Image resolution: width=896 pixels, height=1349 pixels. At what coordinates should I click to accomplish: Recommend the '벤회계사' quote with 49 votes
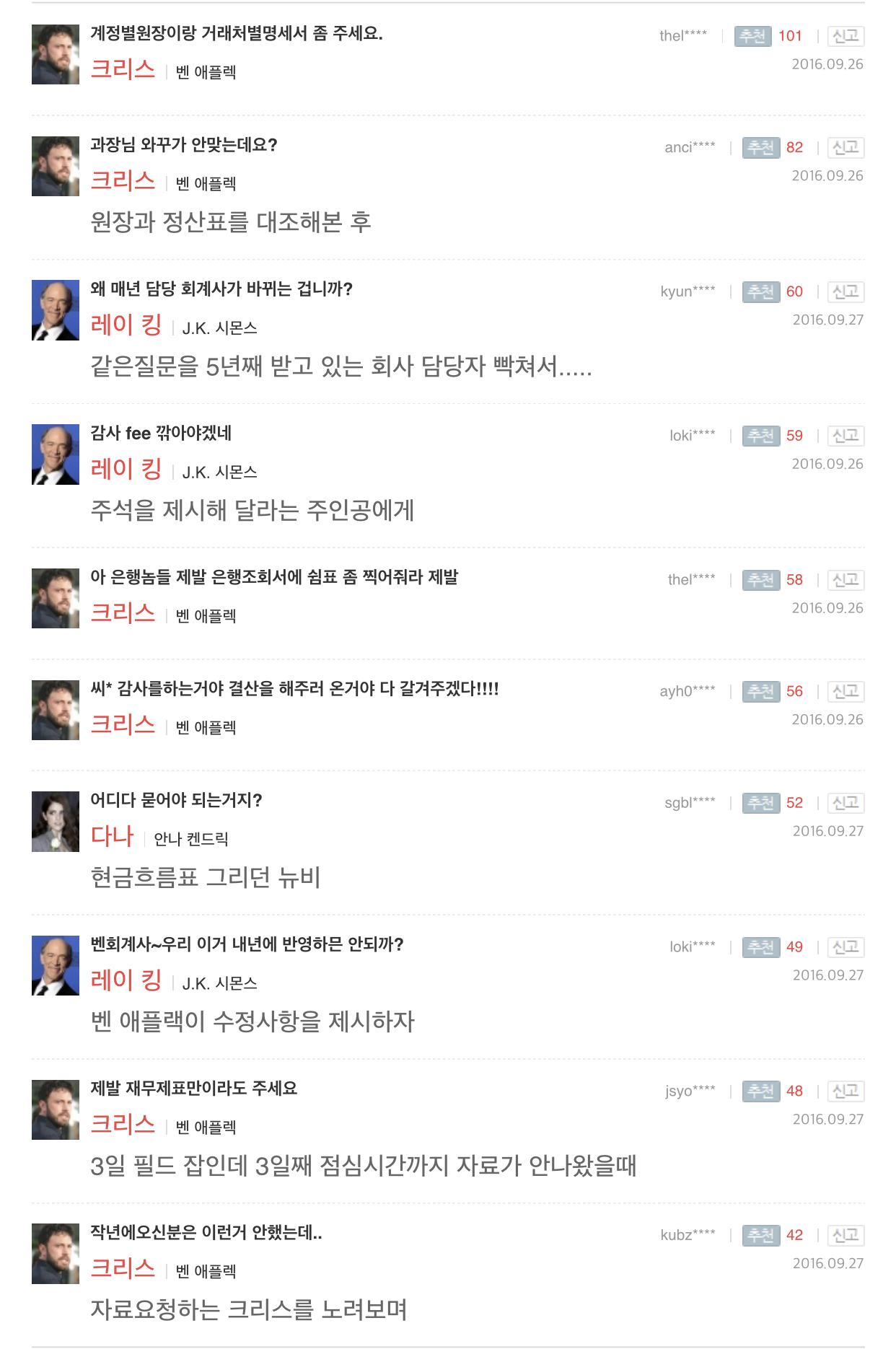click(761, 946)
